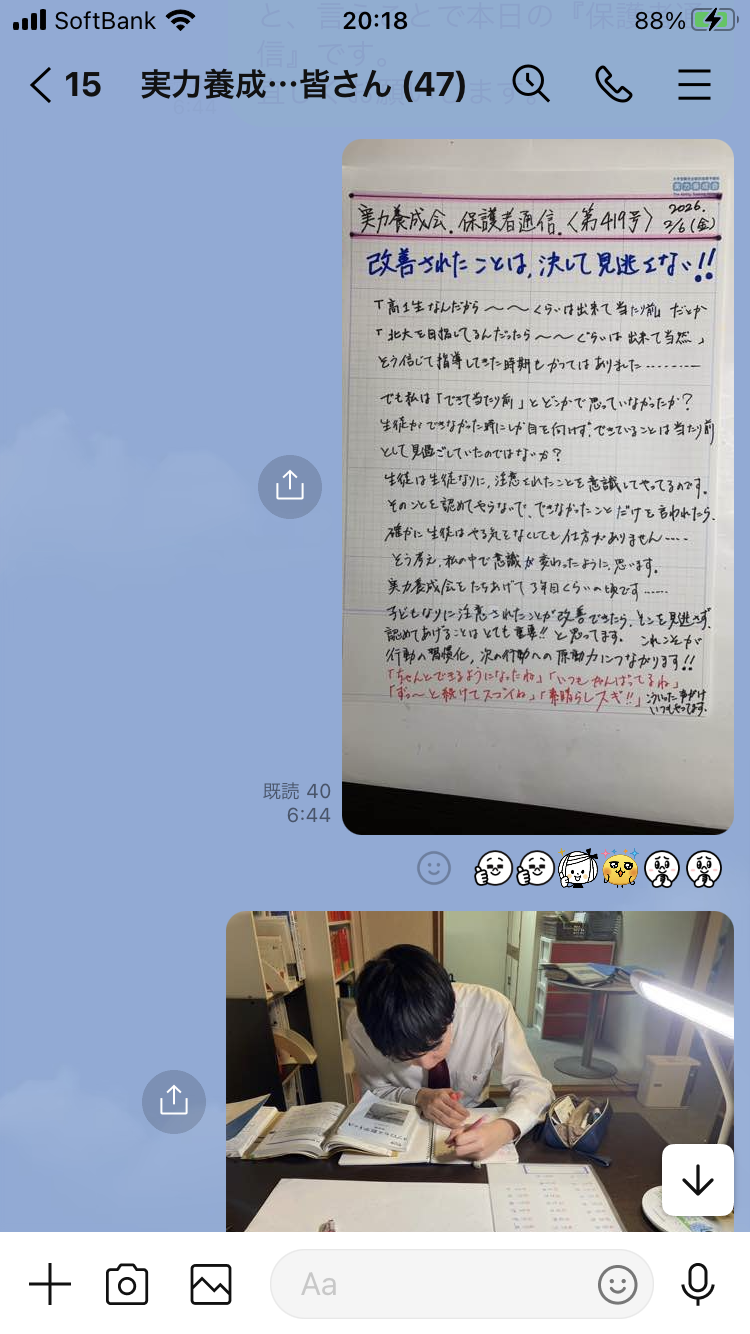Focus the message text field
Image resolution: width=750 pixels, height=1334 pixels.
point(430,1284)
